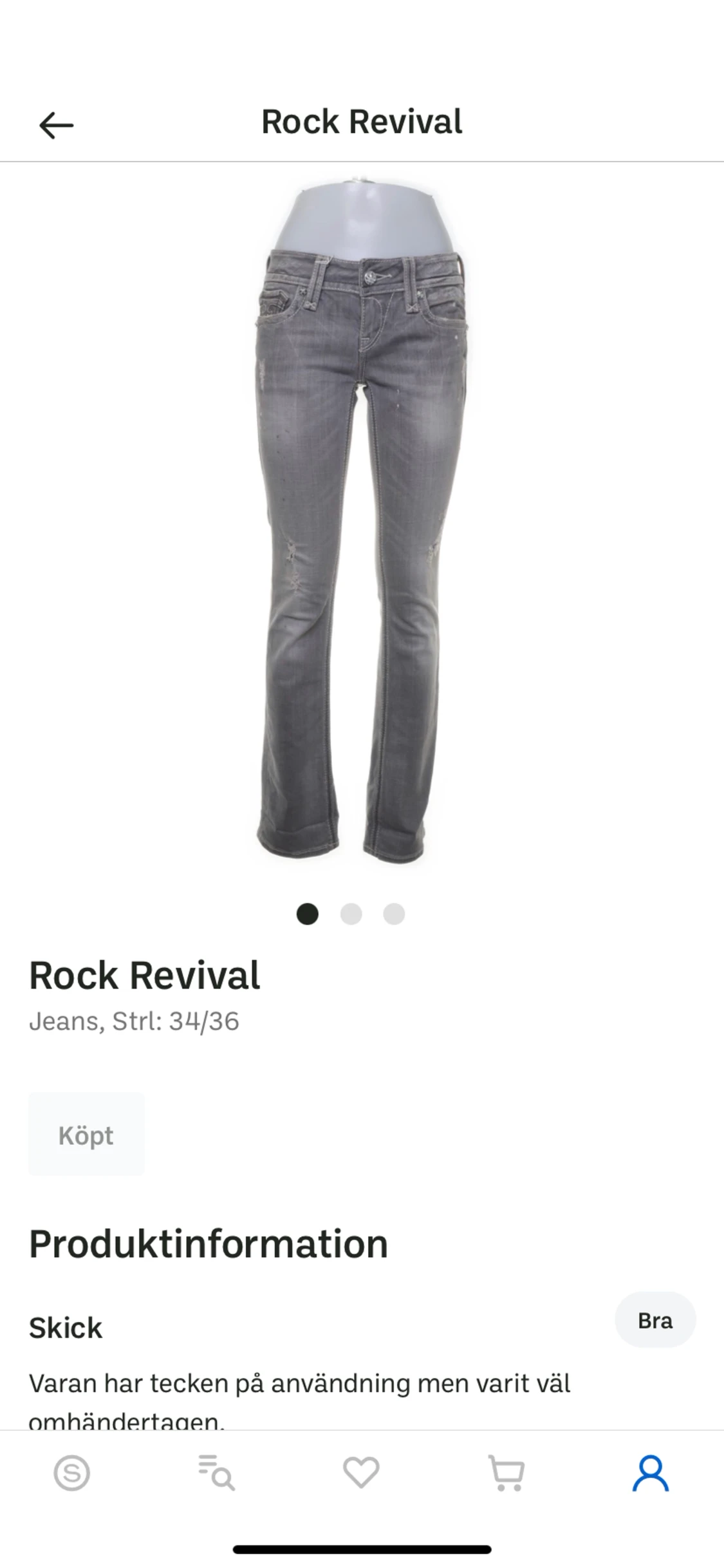Click the filled black carousel dot
Image resolution: width=724 pixels, height=1568 pixels.
click(307, 914)
